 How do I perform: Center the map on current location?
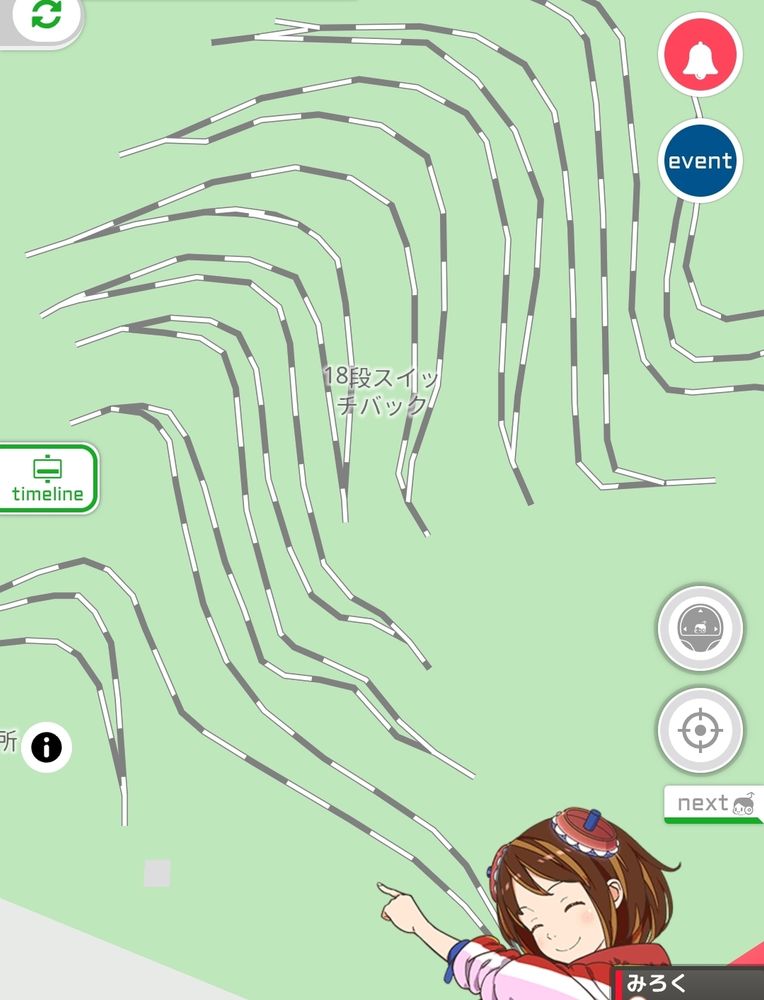(700, 730)
